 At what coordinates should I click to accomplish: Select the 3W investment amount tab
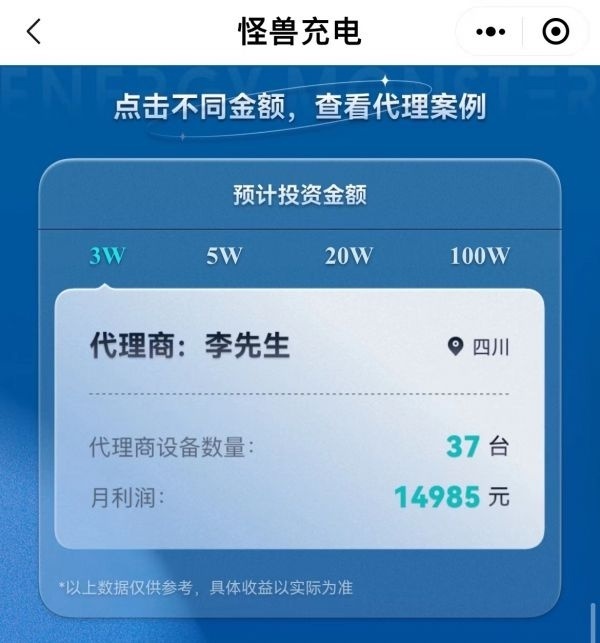tap(107, 255)
